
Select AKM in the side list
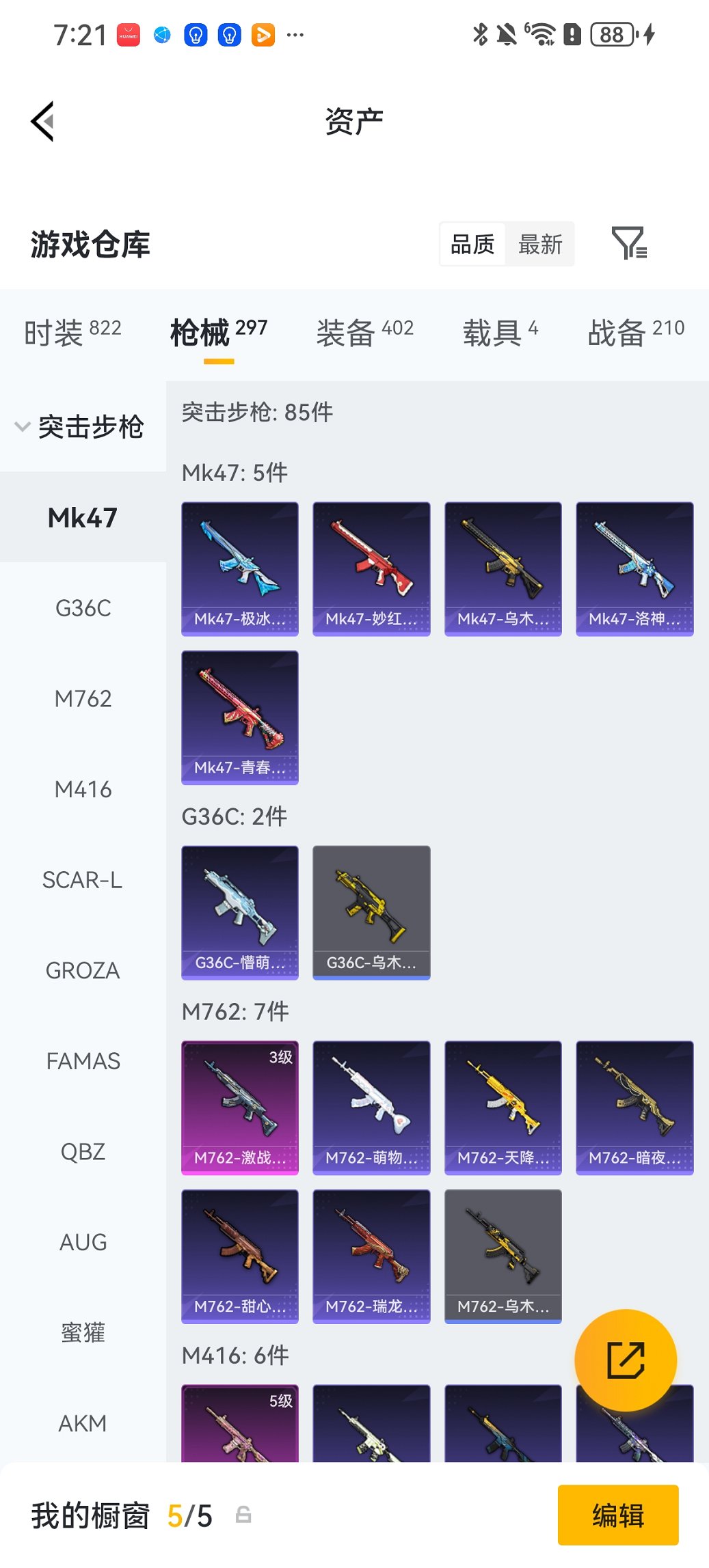coord(83,1423)
